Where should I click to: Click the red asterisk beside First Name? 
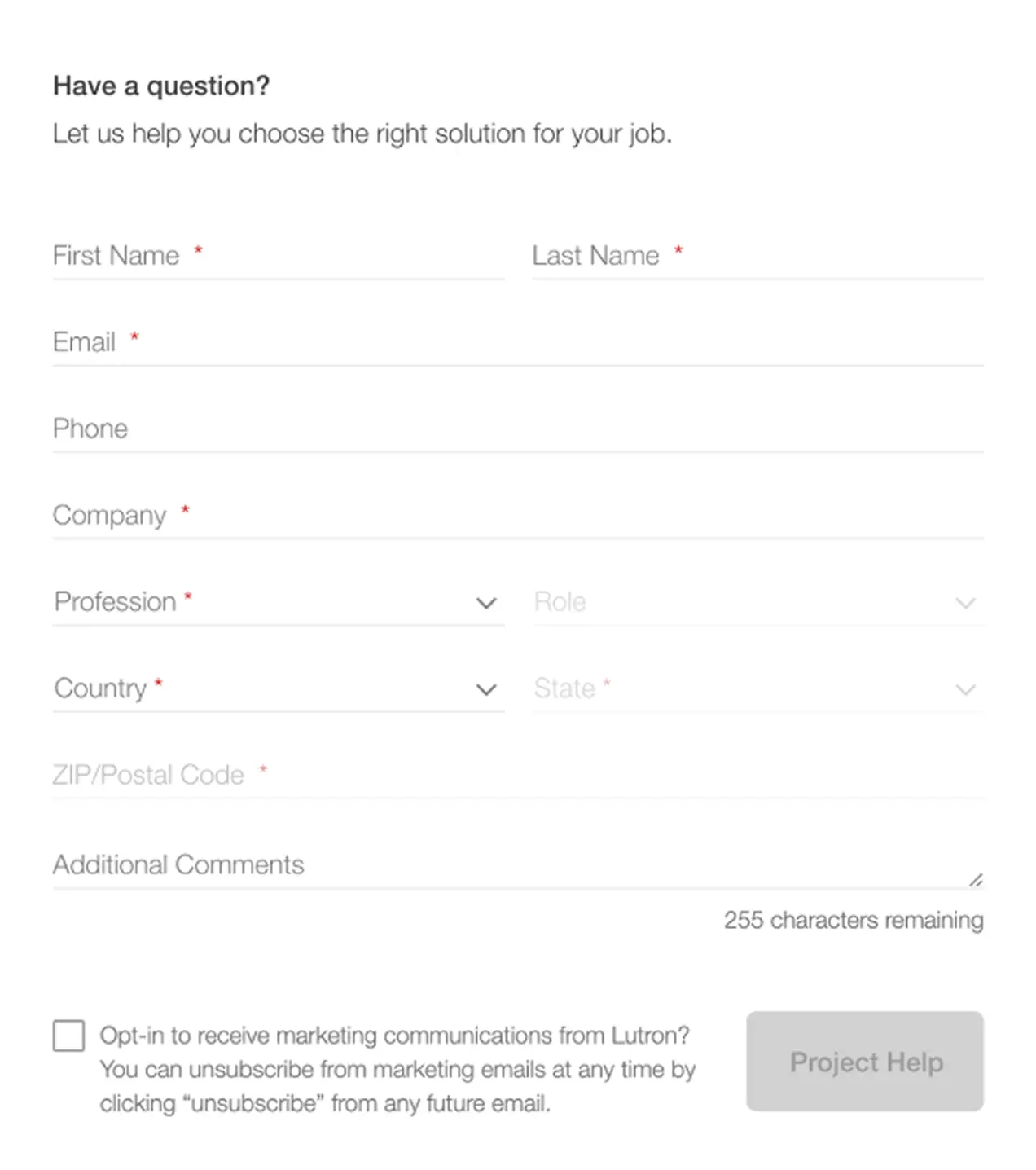[198, 249]
